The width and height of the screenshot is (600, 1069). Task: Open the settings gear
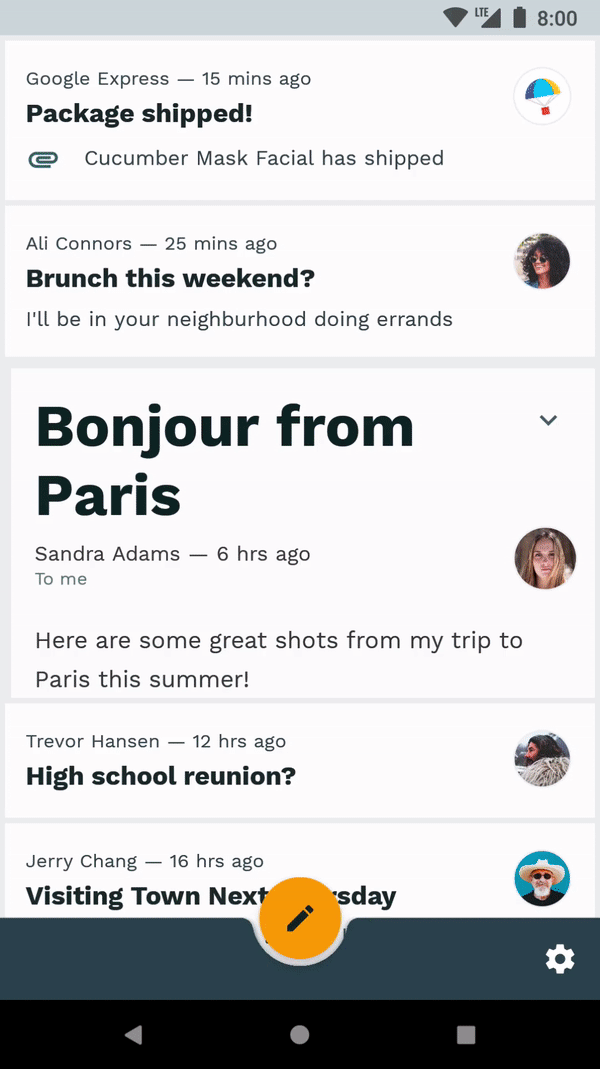(x=560, y=960)
